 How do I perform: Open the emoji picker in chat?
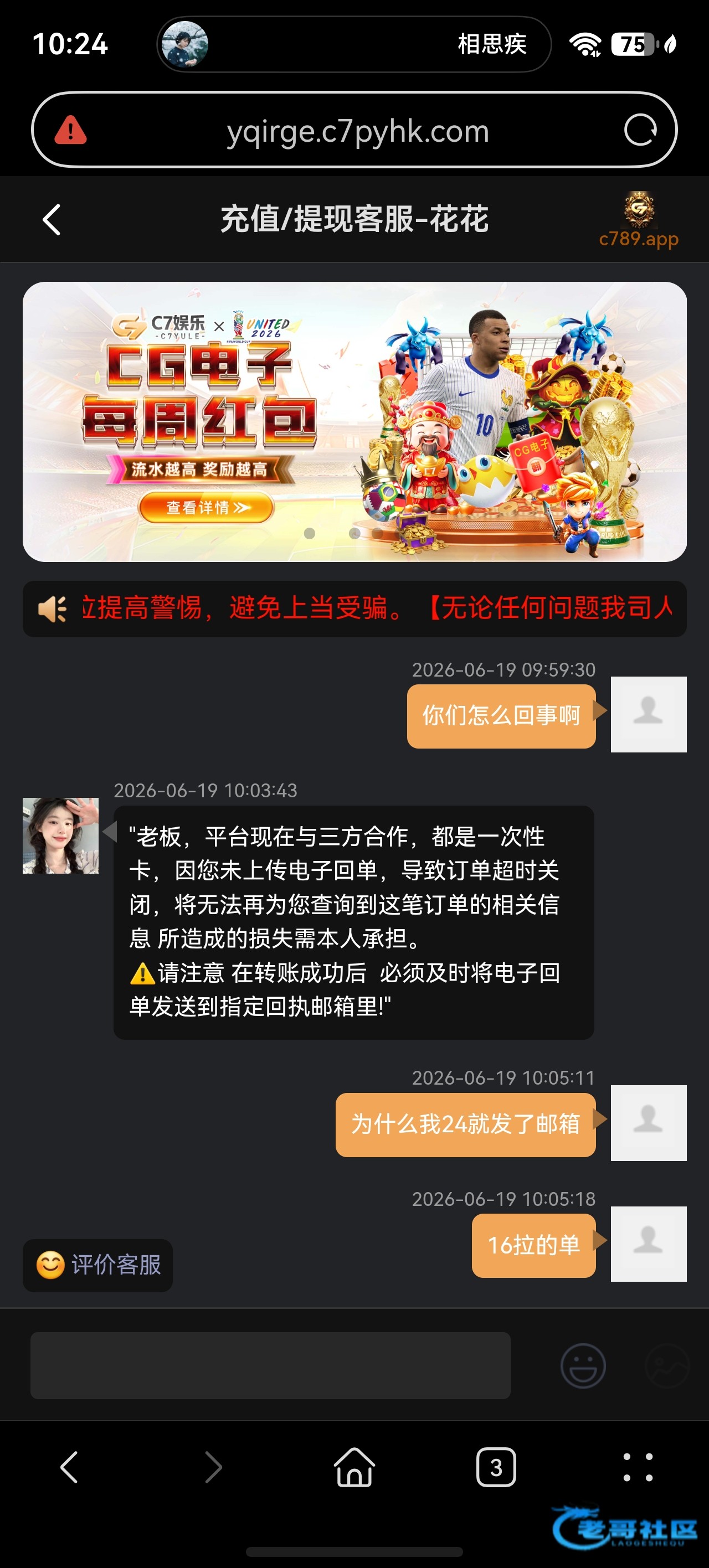click(583, 1365)
